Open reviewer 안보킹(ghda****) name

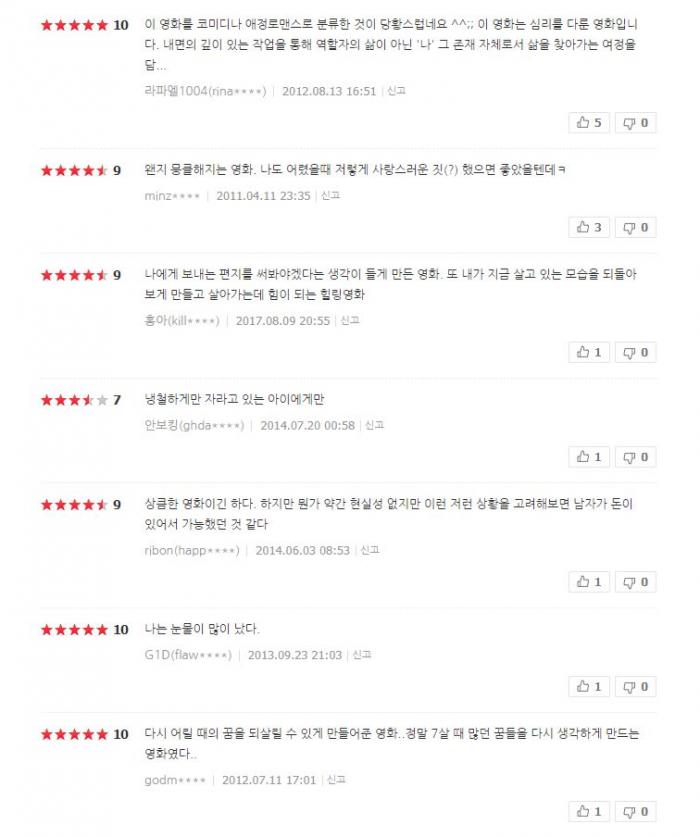click(x=194, y=425)
